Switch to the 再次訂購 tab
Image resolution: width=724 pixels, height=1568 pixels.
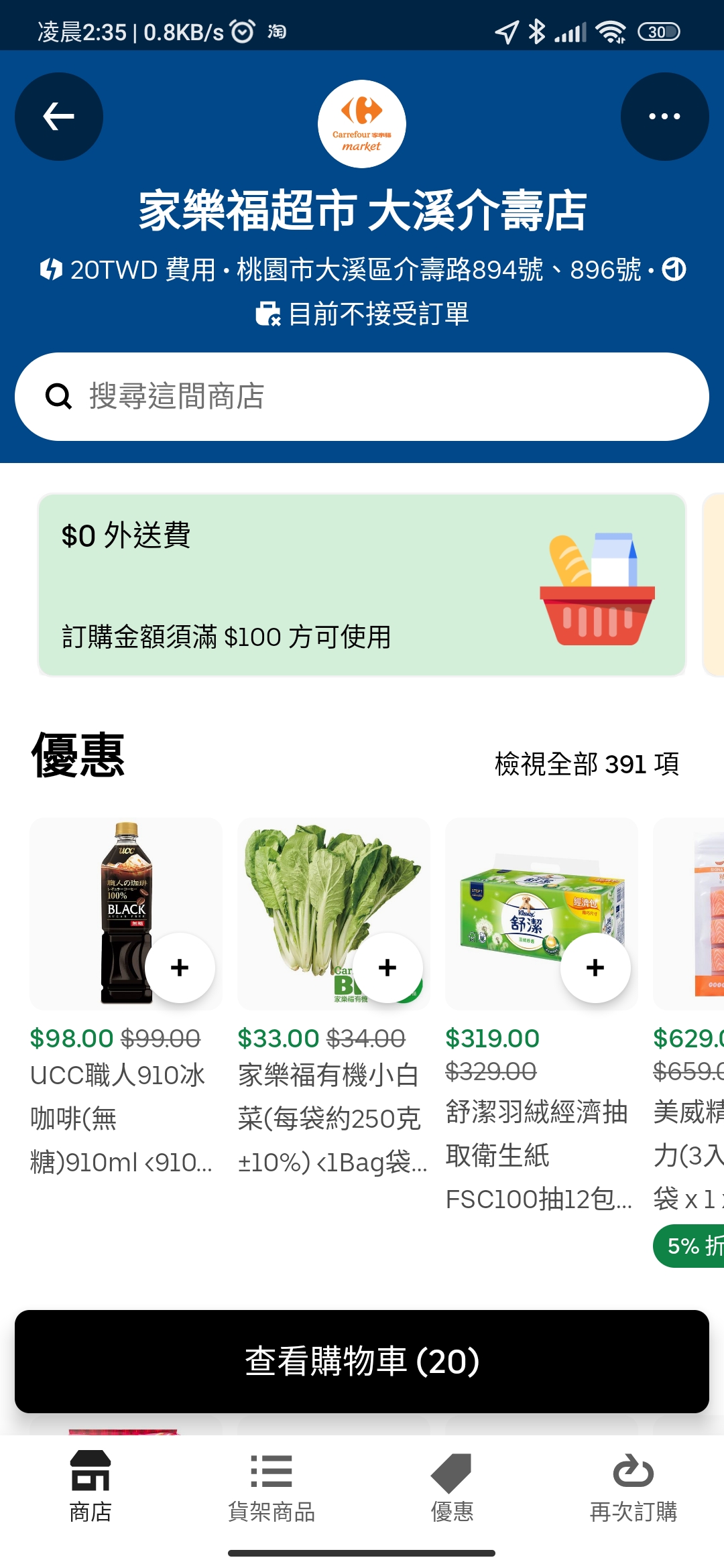(x=633, y=1485)
